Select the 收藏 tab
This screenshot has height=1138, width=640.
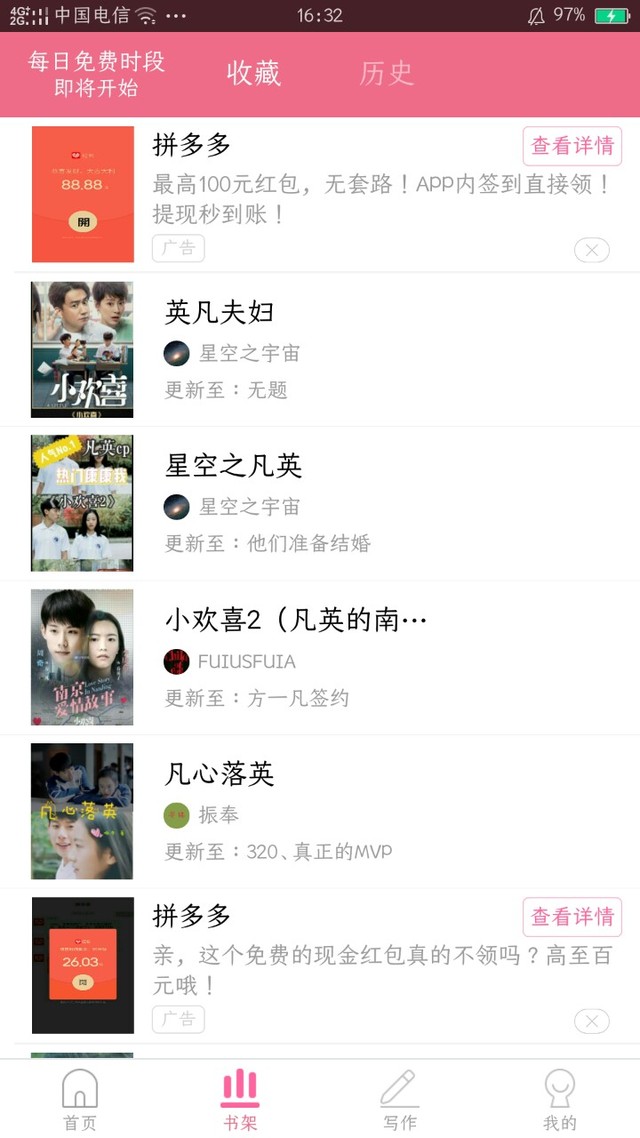point(253,73)
